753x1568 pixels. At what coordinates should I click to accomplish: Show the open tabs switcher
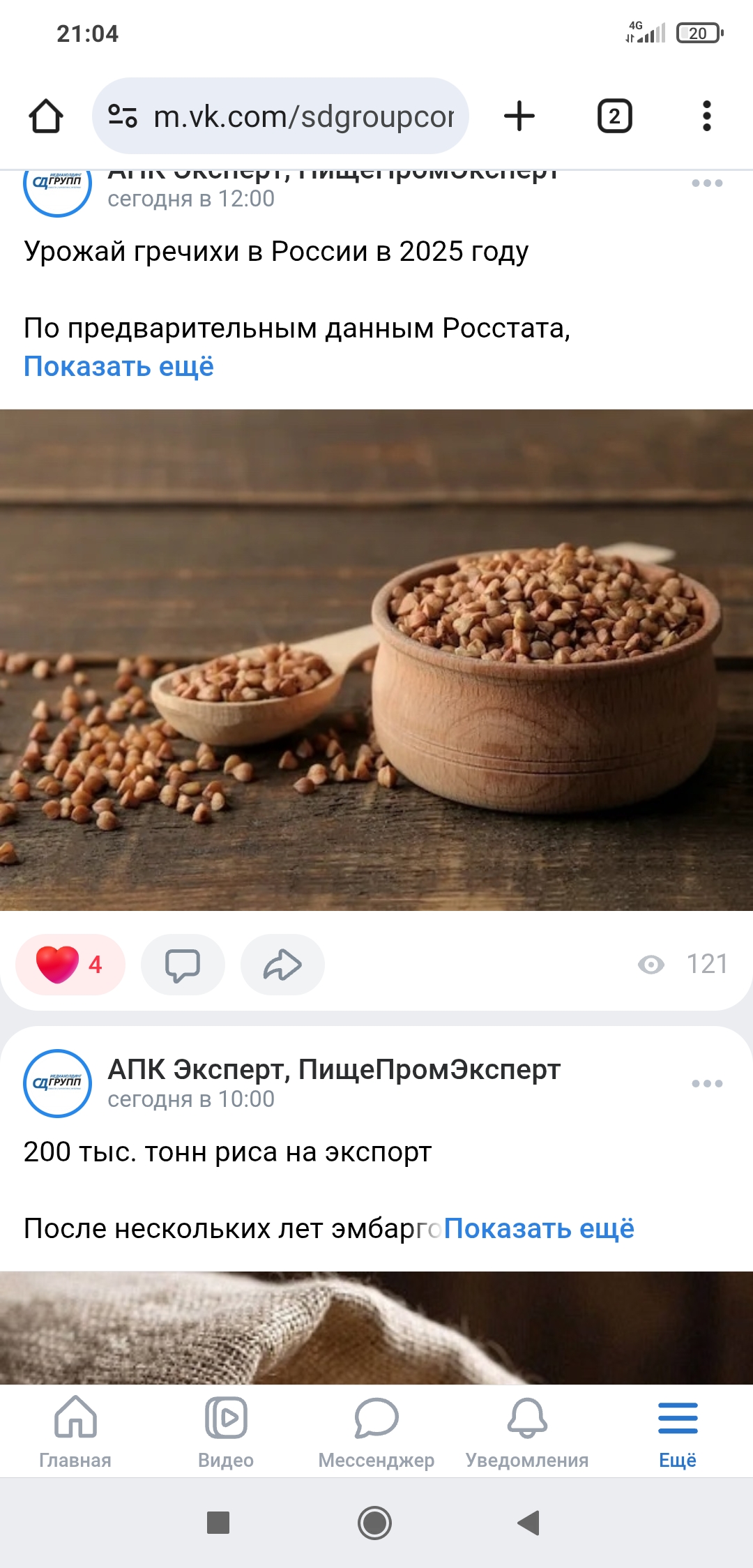coord(614,116)
